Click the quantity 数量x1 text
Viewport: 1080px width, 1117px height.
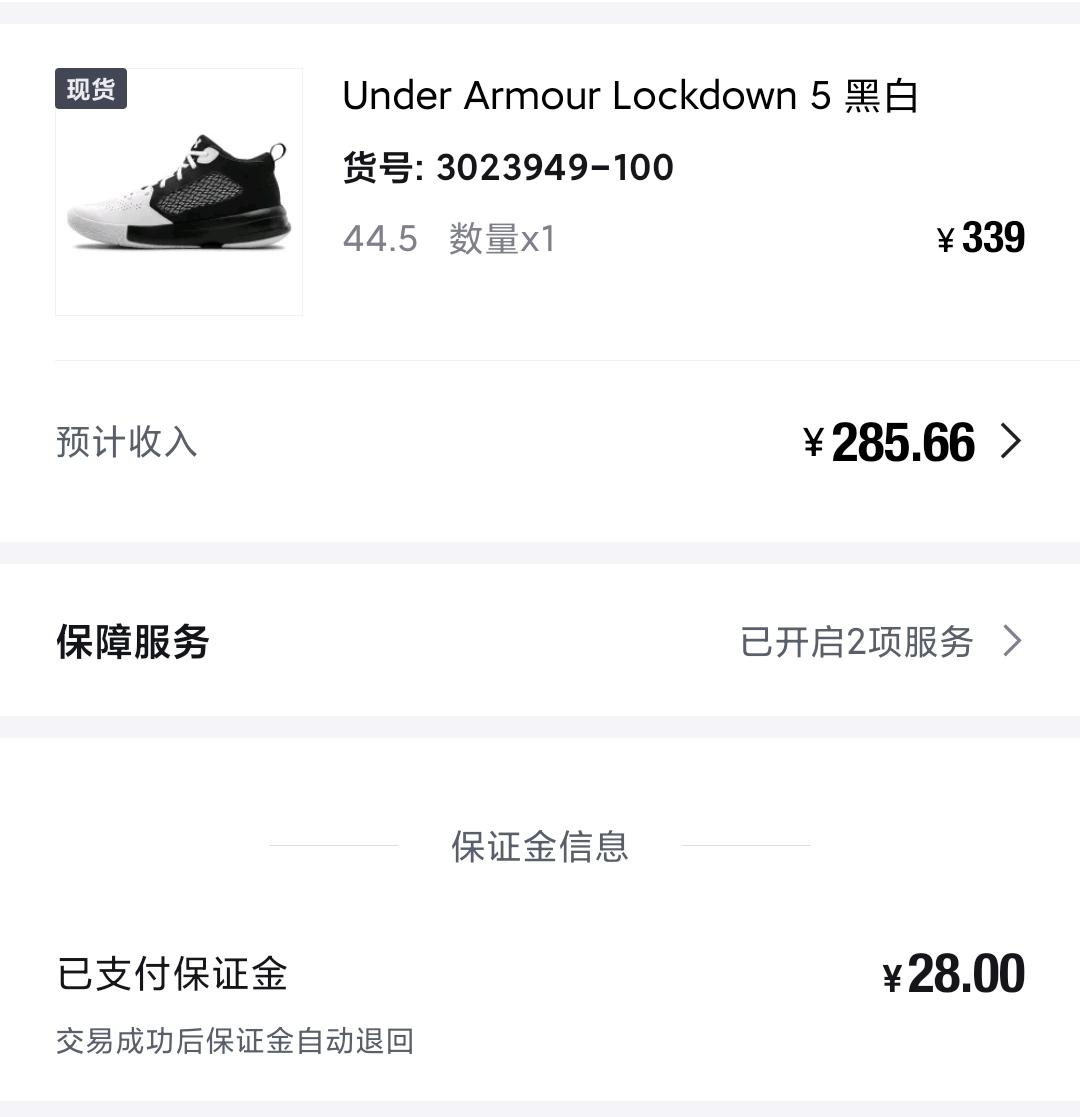pyautogui.click(x=502, y=238)
